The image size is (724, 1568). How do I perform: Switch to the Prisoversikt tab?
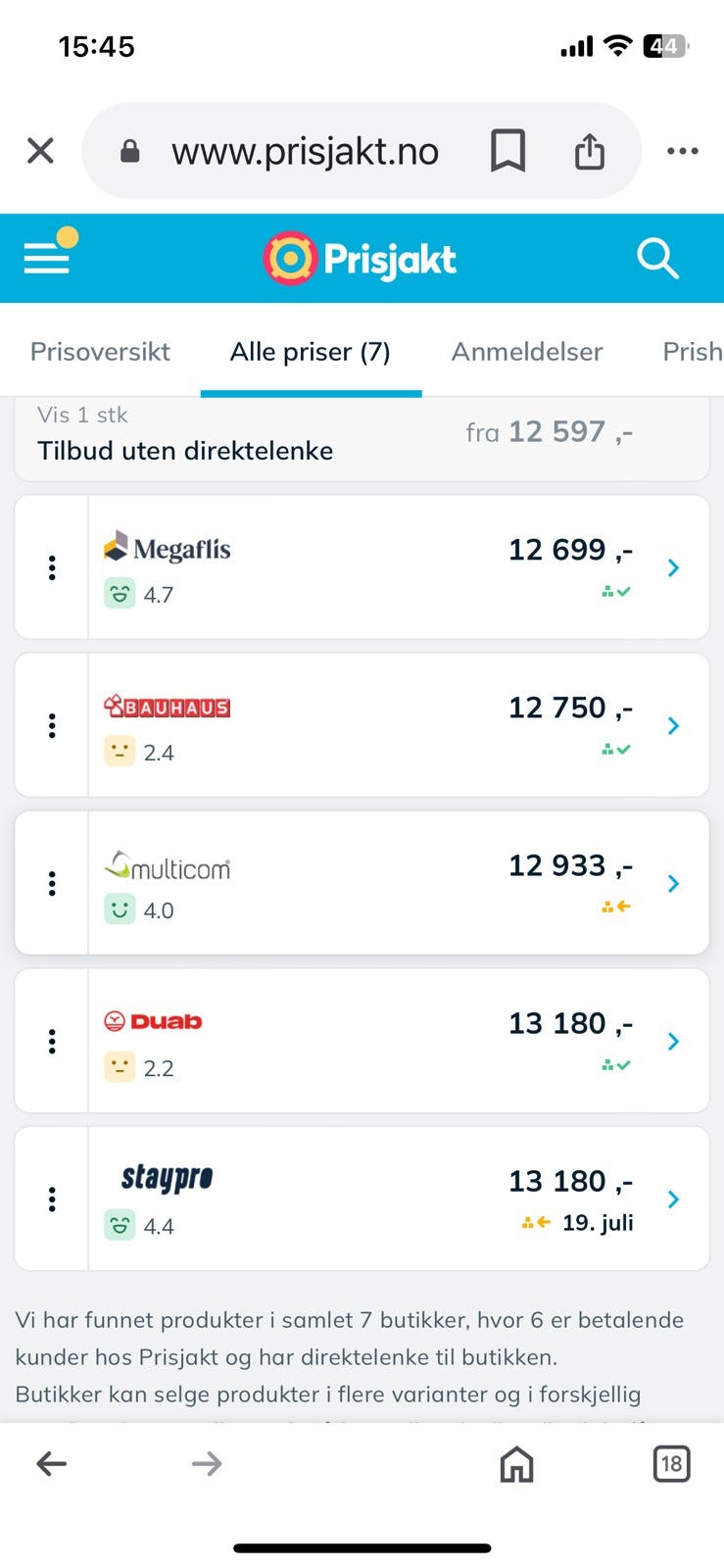(100, 352)
